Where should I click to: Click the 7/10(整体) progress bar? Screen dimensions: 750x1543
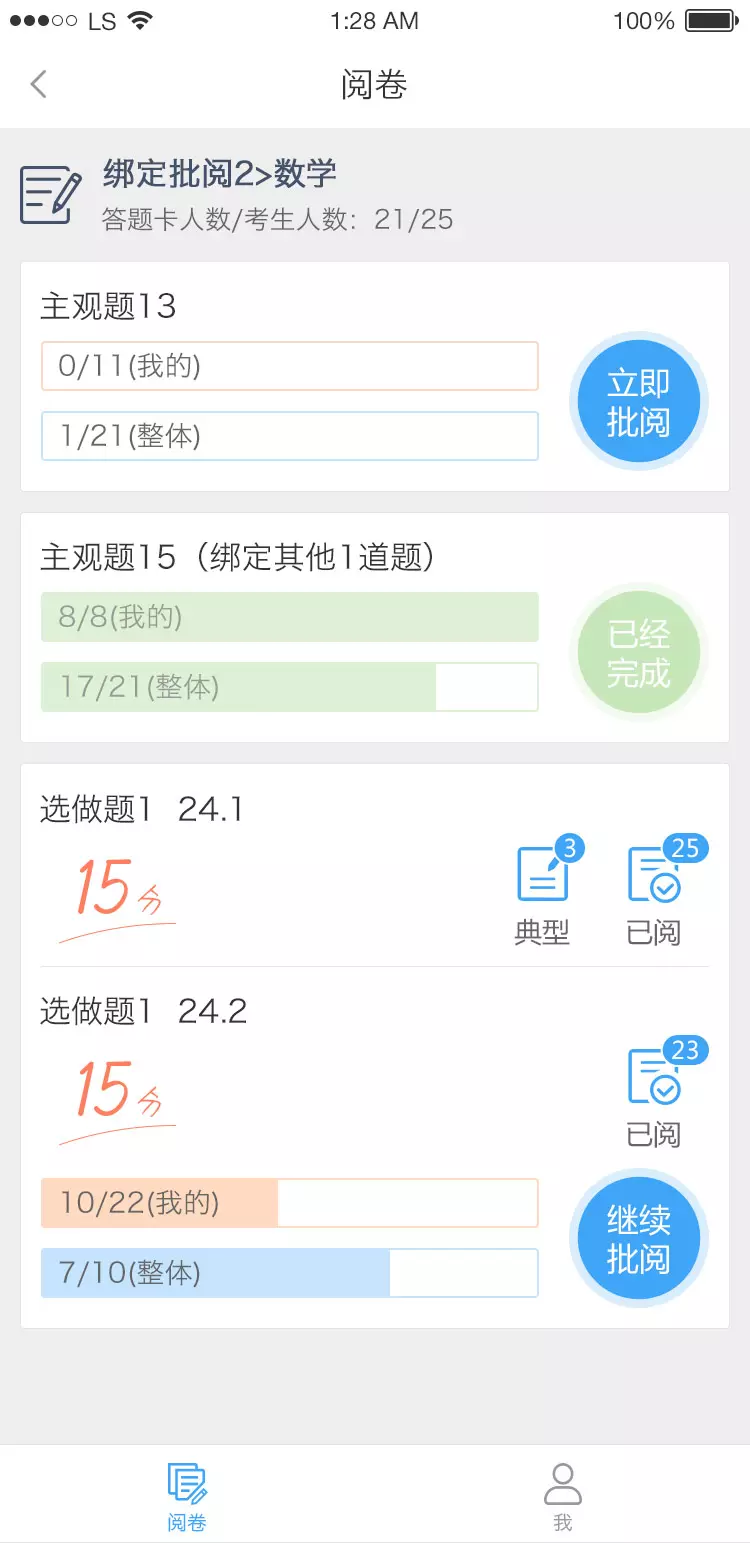coord(289,1273)
